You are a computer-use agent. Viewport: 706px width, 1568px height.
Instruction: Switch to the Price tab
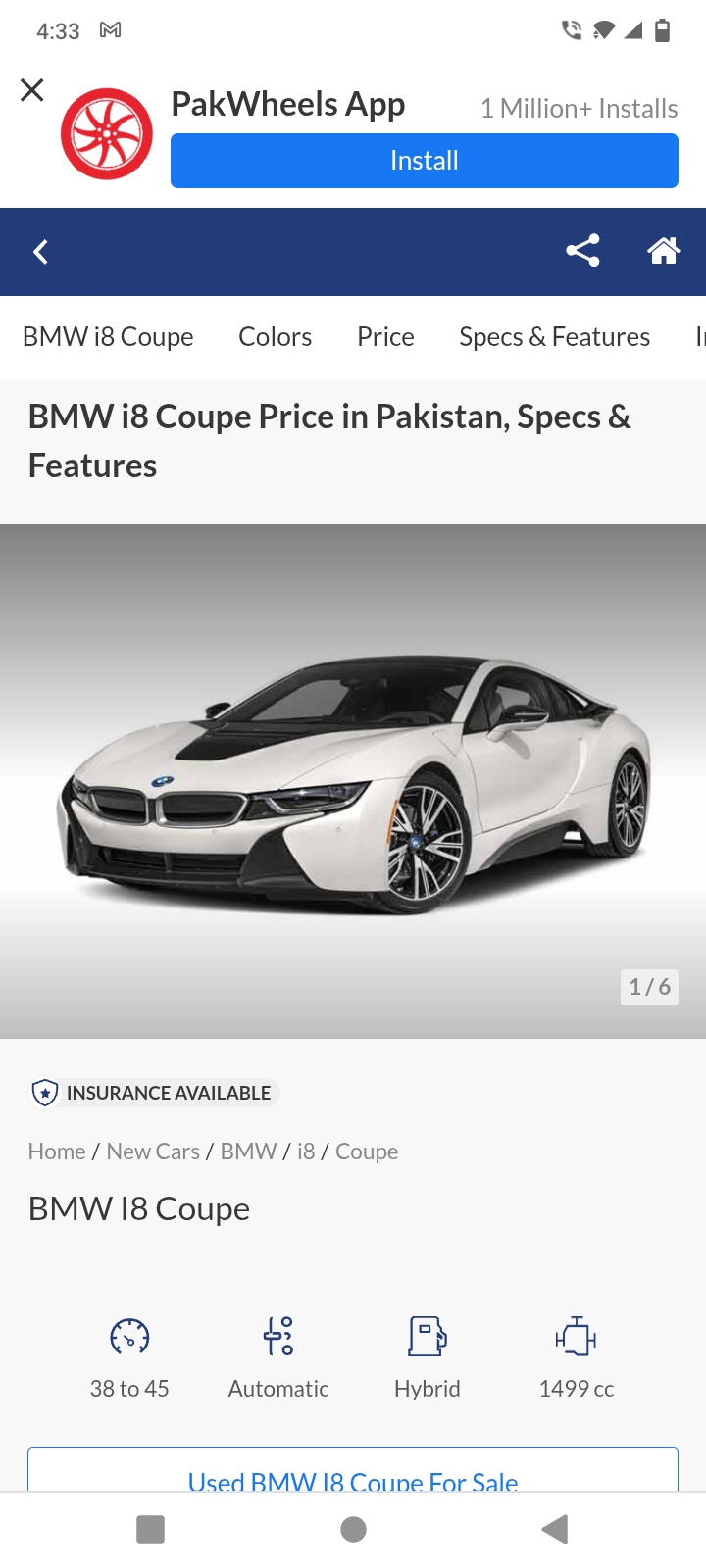(385, 337)
